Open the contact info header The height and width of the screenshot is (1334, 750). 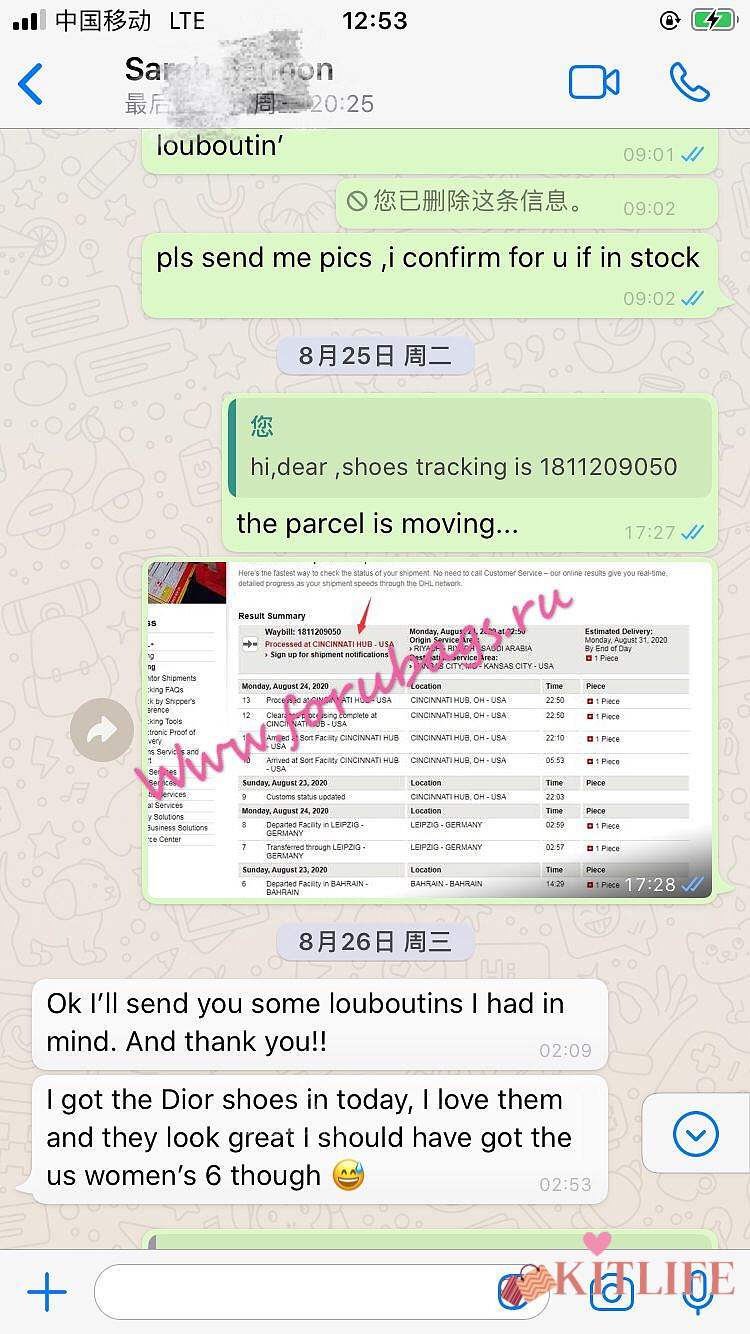[250, 84]
